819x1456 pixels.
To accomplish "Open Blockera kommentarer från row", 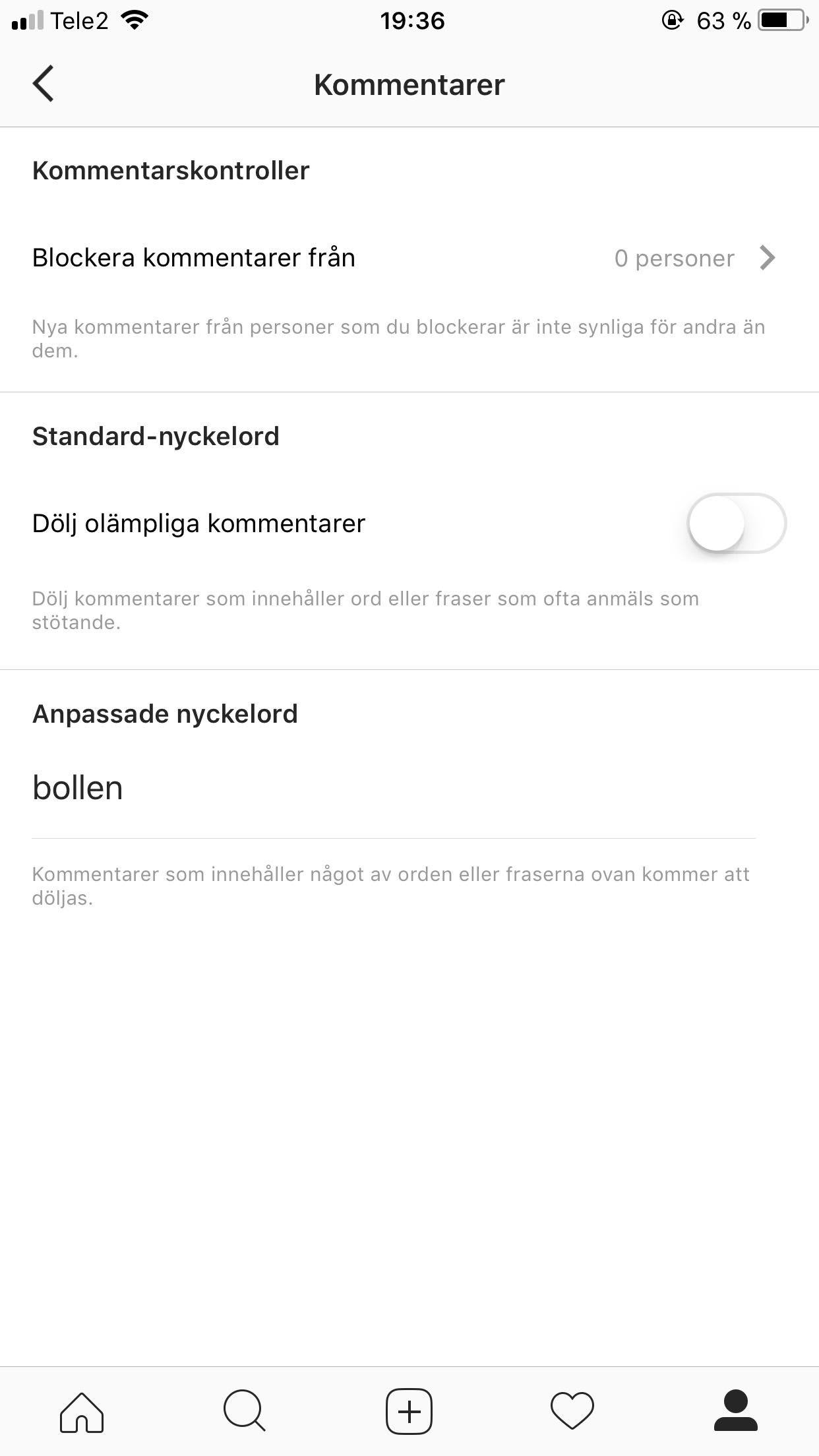I will coord(409,258).
